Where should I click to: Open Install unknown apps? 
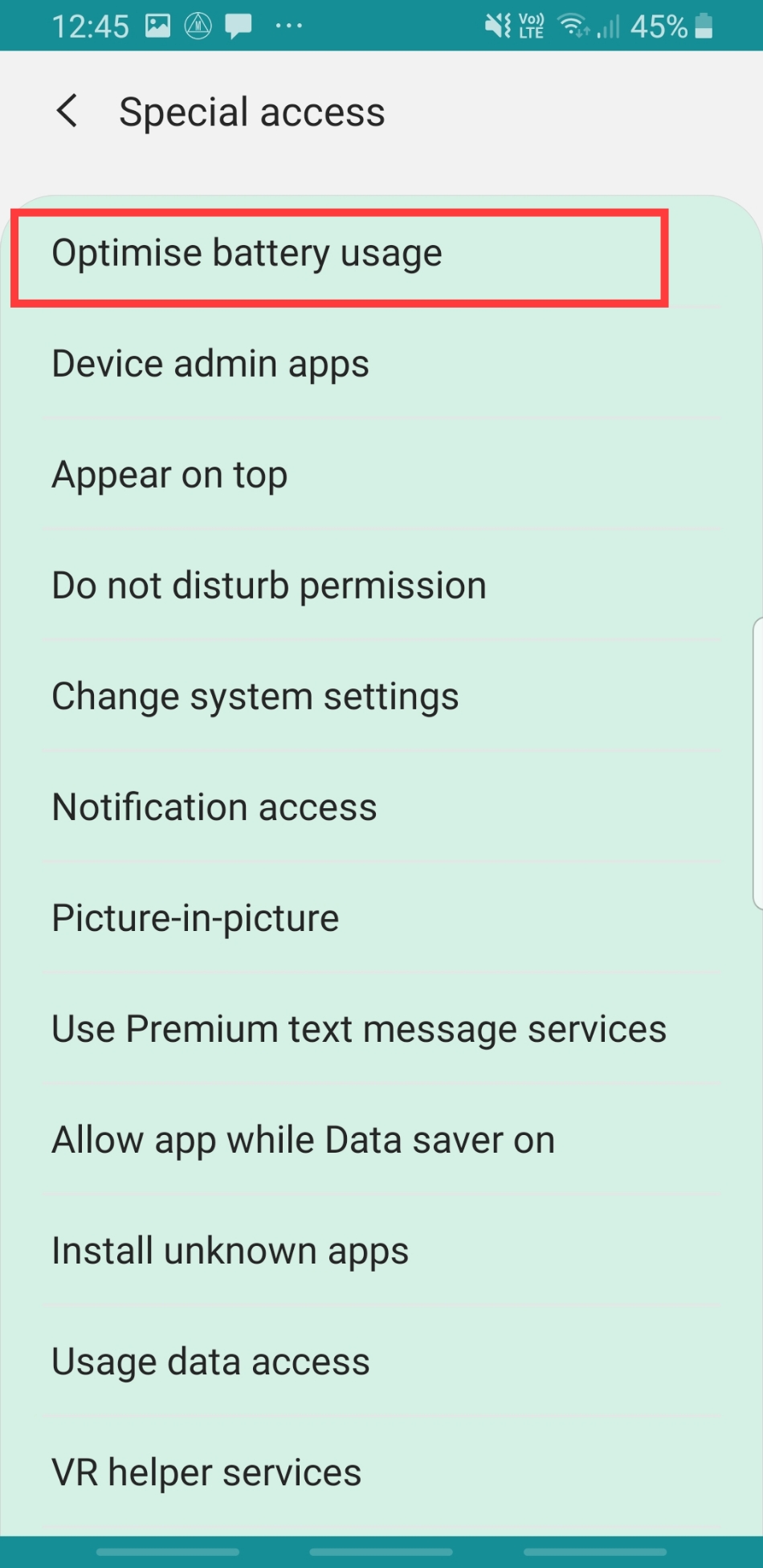pyautogui.click(x=381, y=1250)
